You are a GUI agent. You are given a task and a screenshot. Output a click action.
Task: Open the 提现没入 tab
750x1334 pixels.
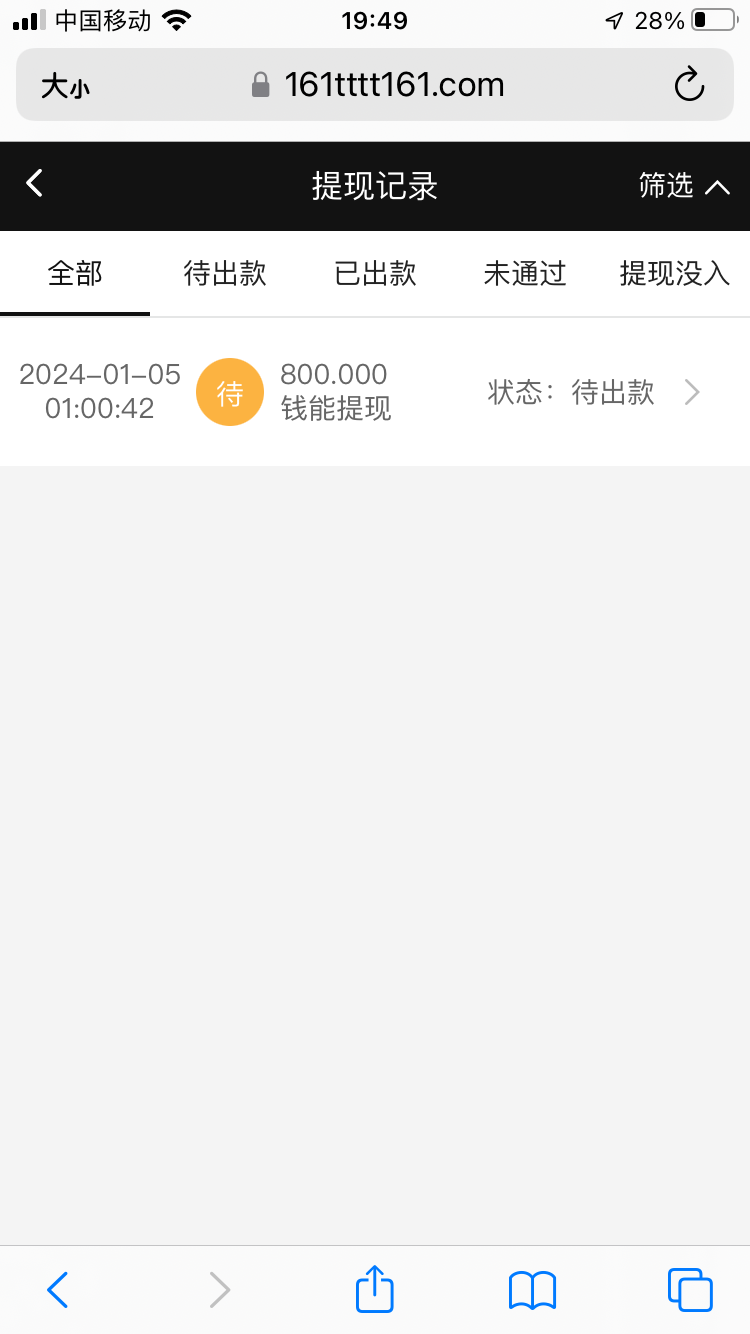[675, 273]
